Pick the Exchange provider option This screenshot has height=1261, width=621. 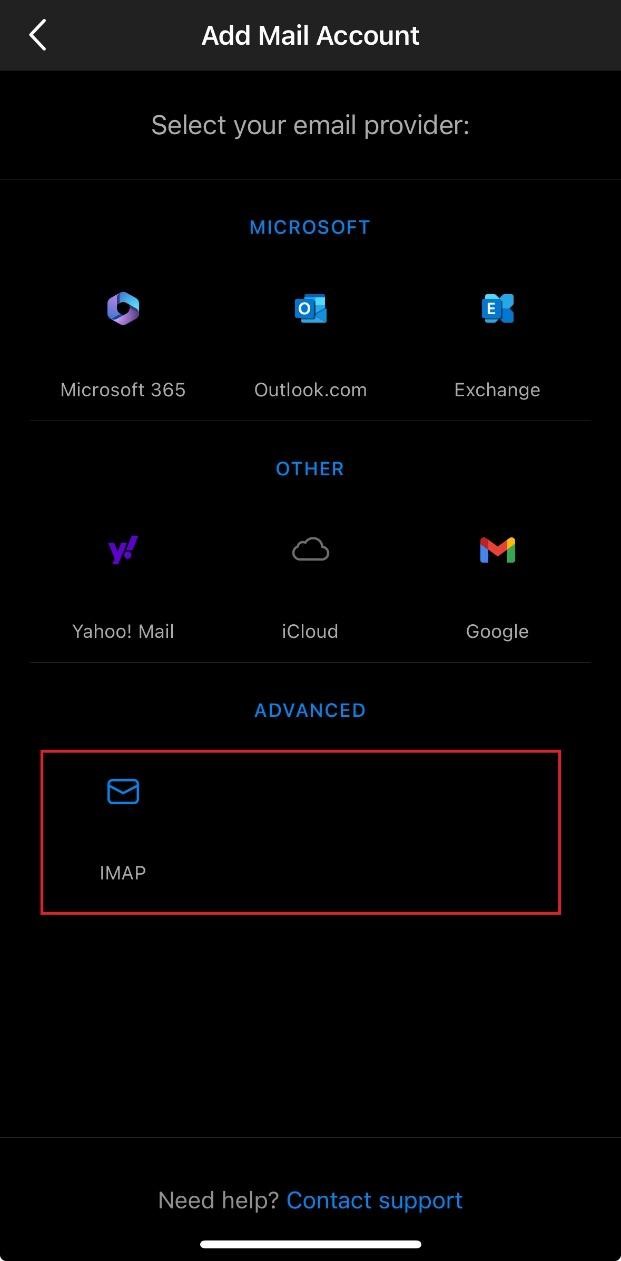click(497, 340)
